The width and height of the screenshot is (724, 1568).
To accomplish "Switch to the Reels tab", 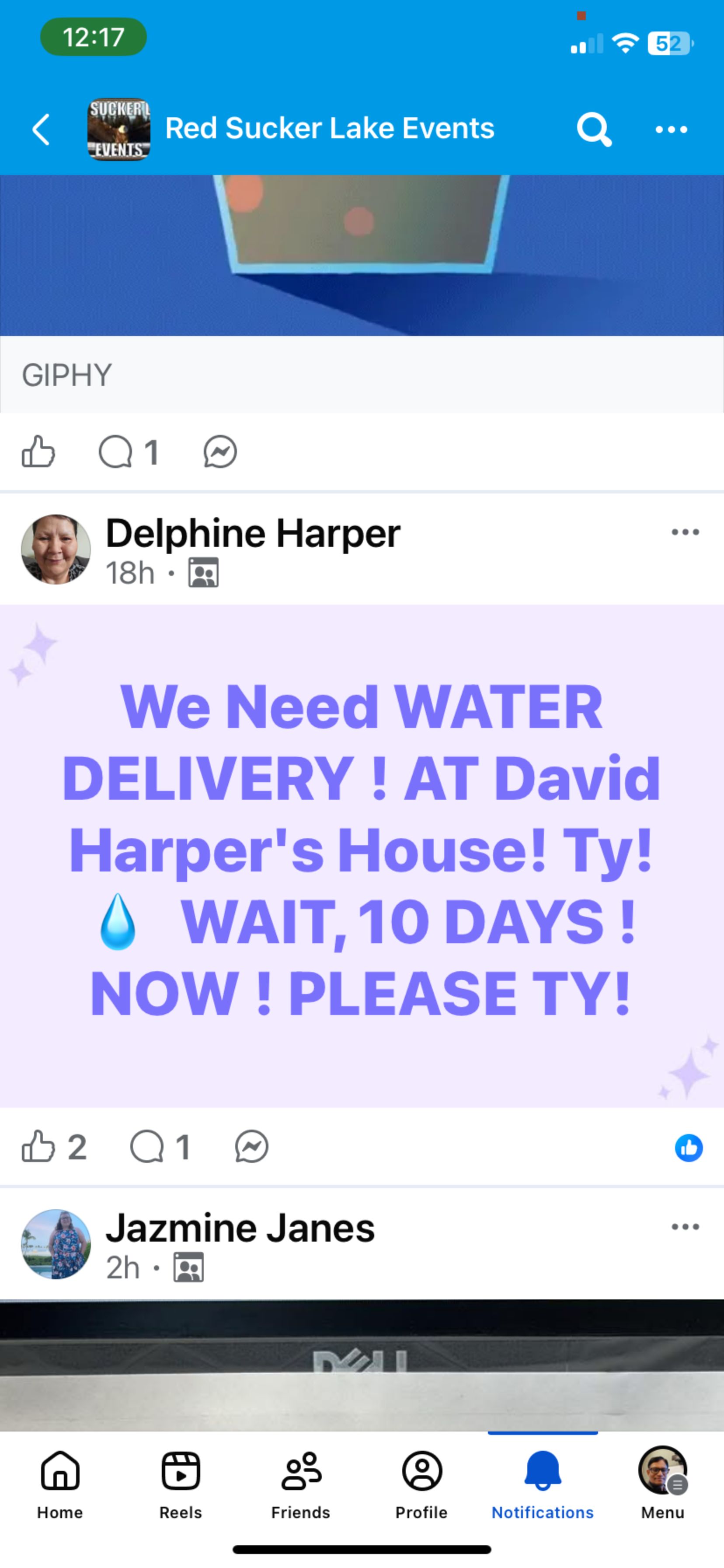I will pos(181,1484).
